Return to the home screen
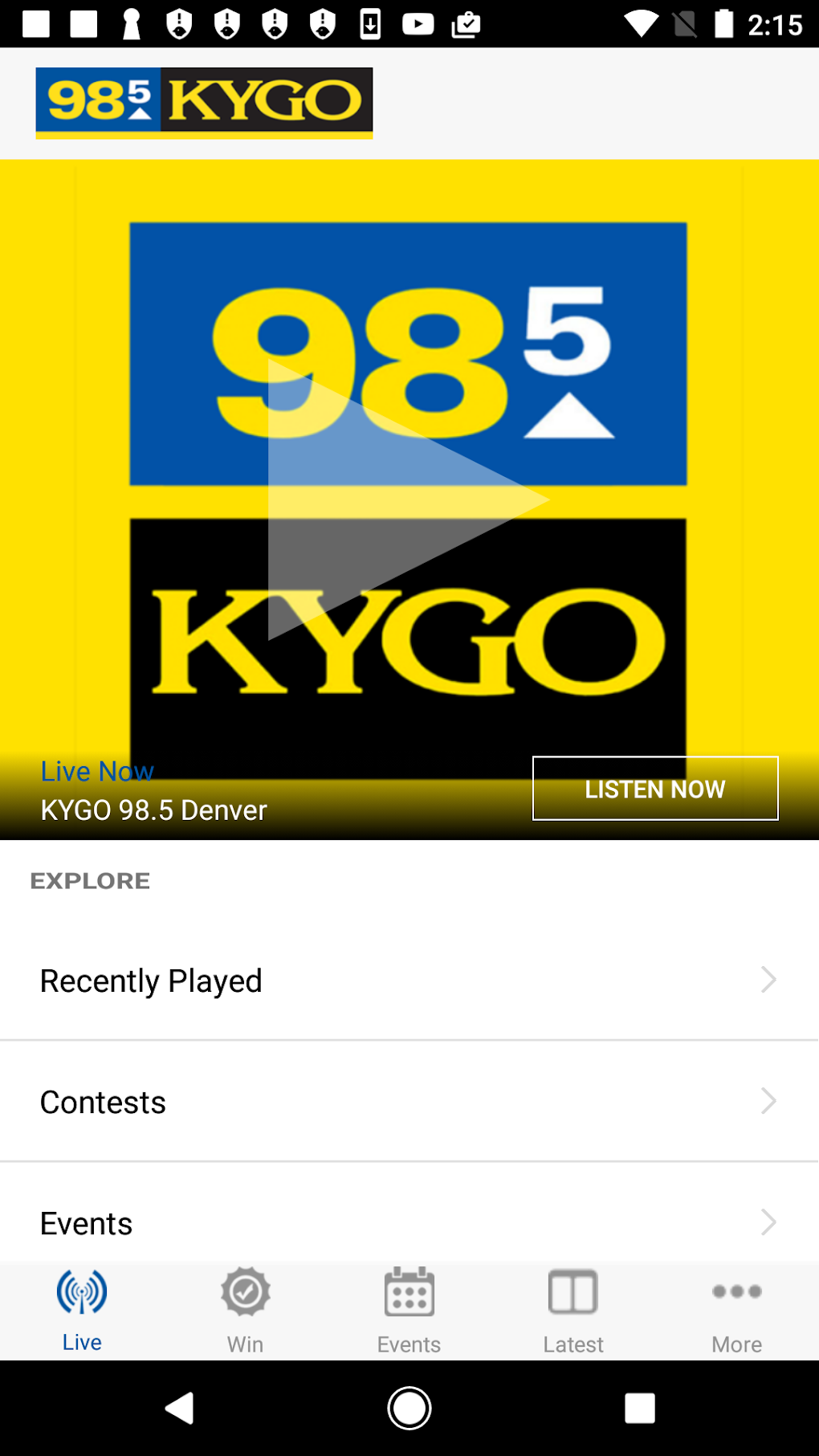 (x=409, y=1408)
